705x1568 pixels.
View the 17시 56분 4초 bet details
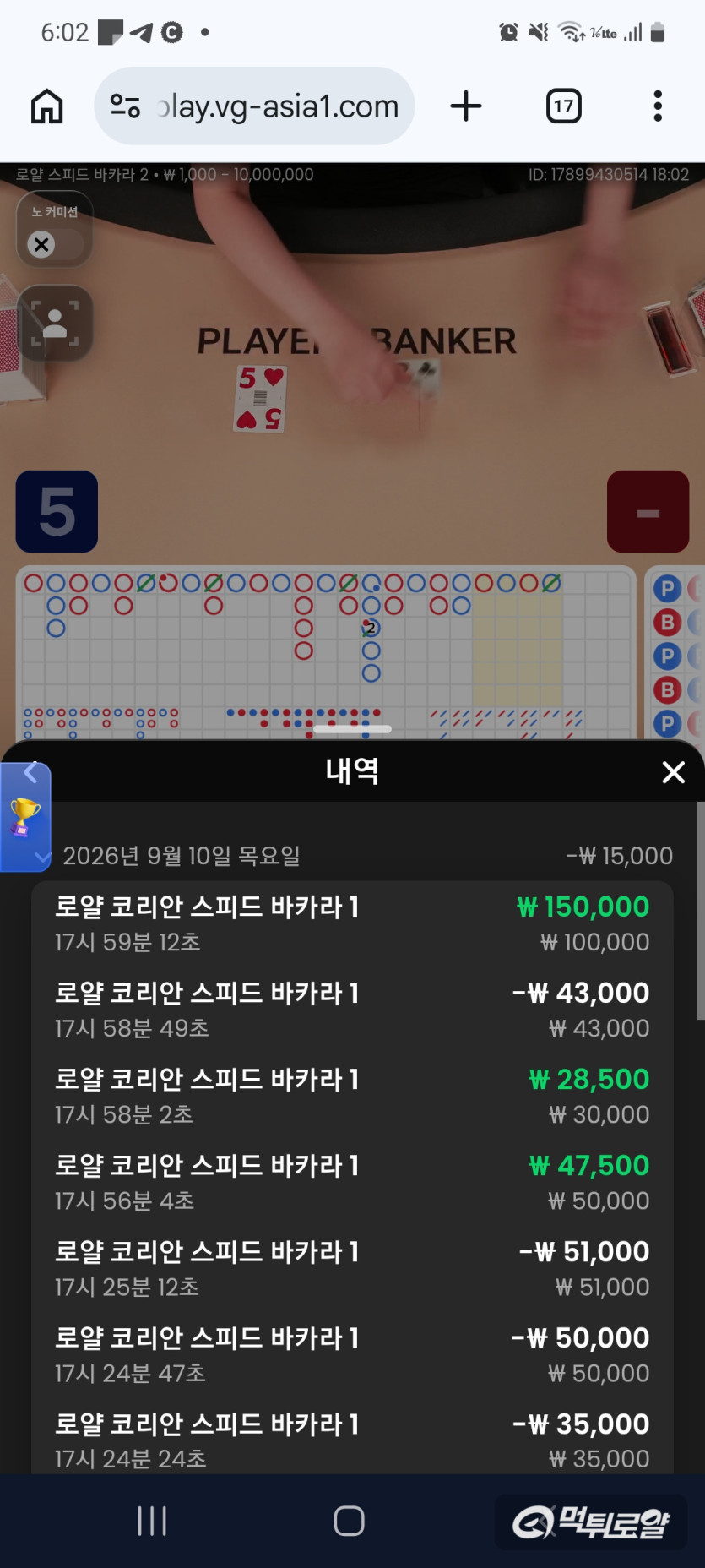click(x=352, y=1183)
